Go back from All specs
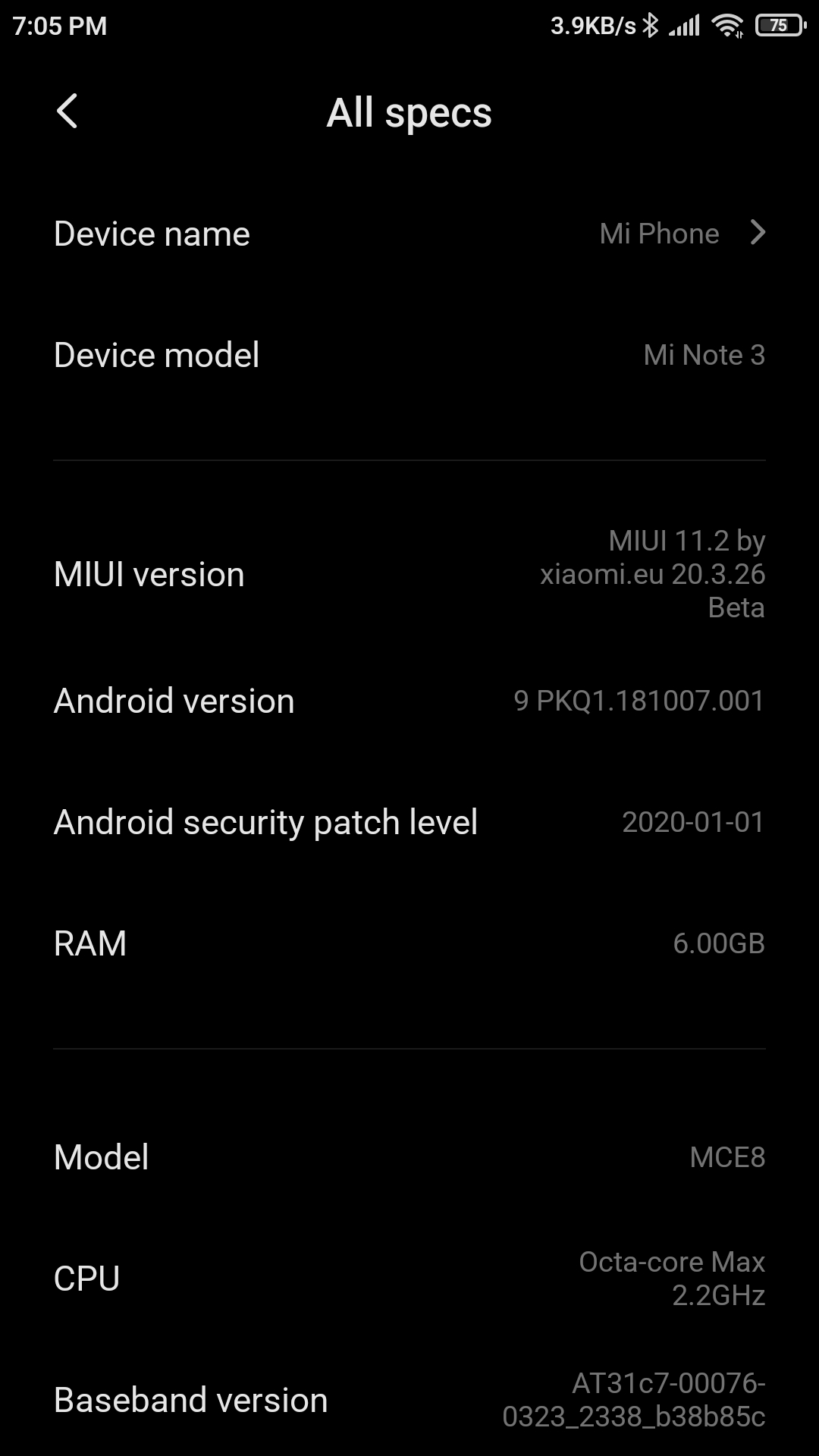819x1456 pixels. pos(67,111)
